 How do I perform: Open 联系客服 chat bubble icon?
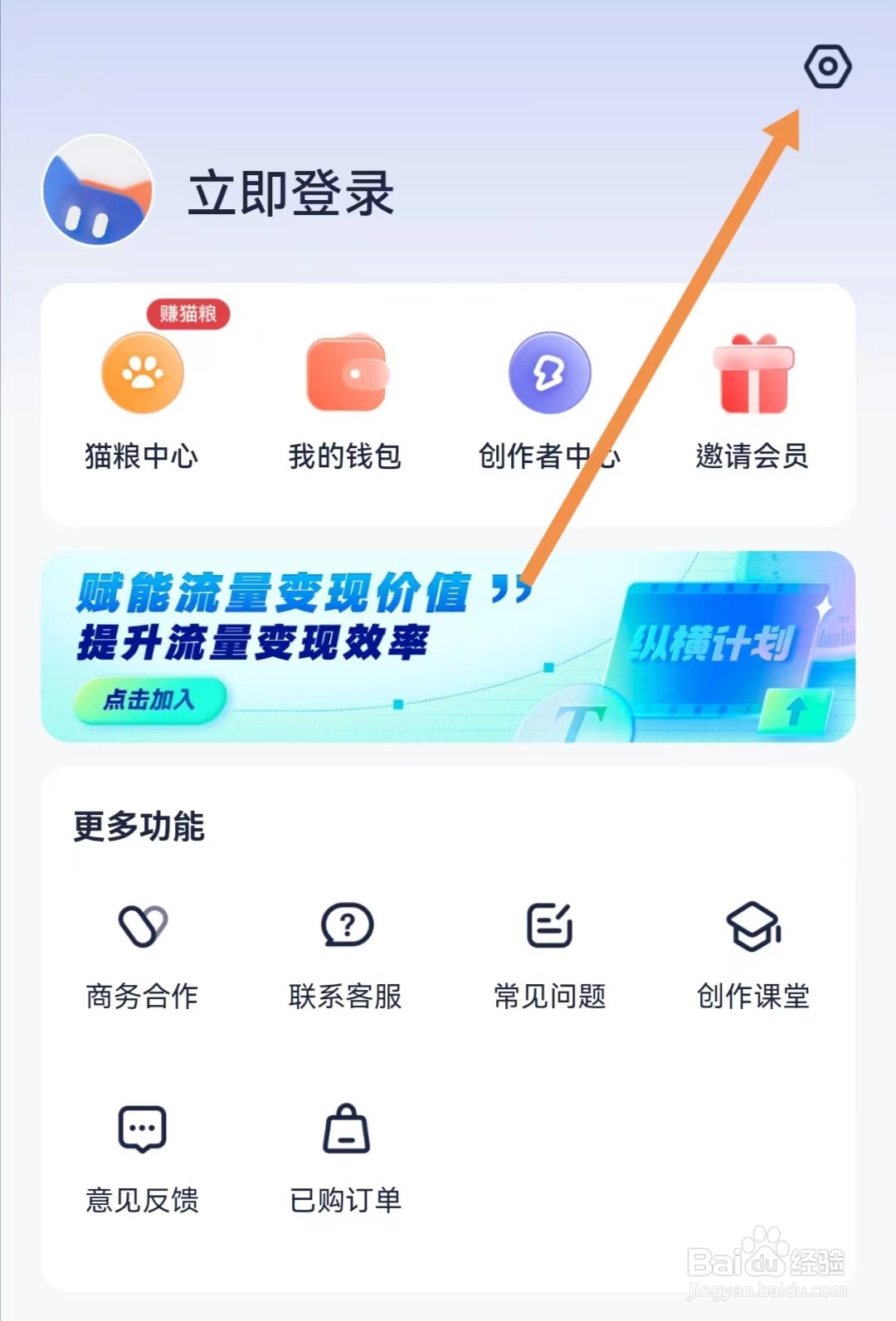point(347,925)
